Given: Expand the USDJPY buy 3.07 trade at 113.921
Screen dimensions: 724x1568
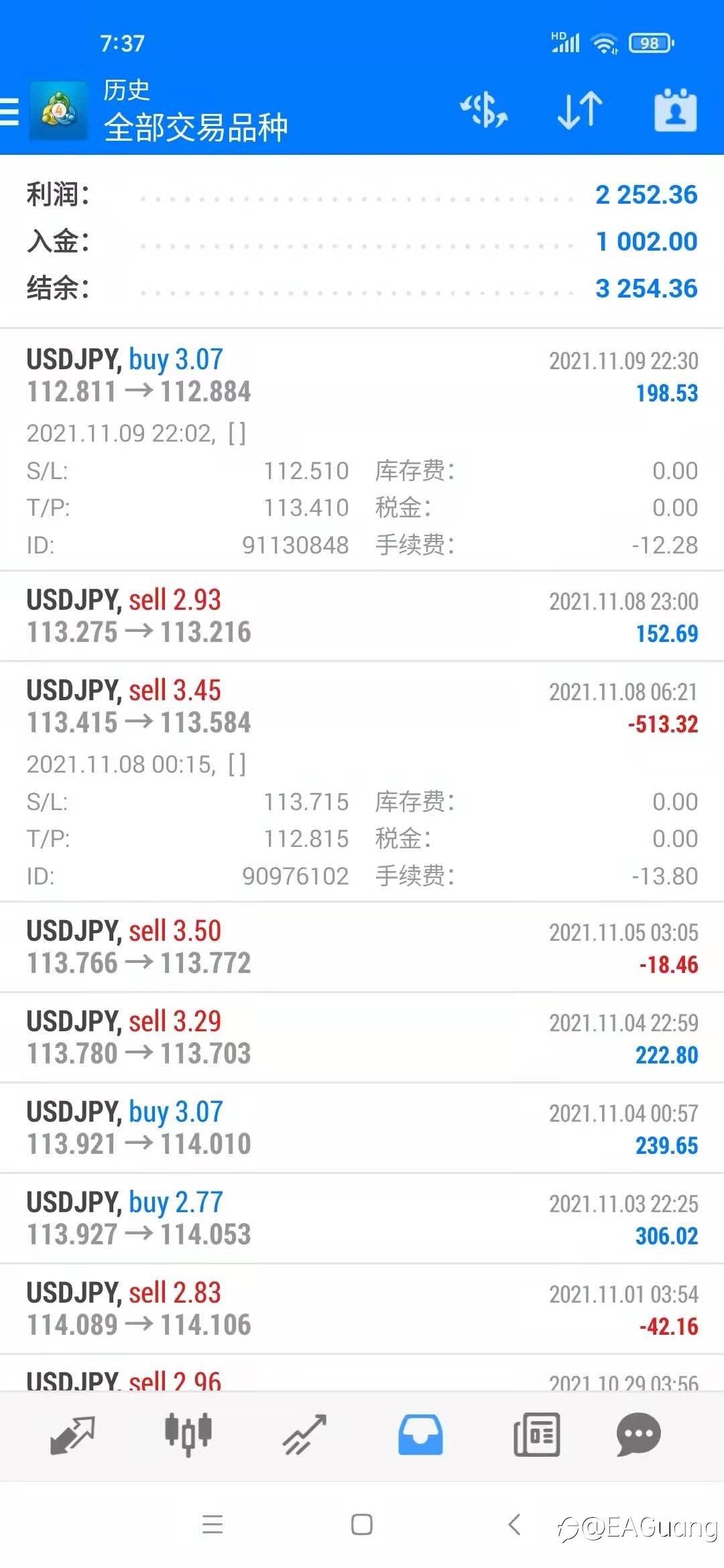Looking at the screenshot, I should (362, 1128).
